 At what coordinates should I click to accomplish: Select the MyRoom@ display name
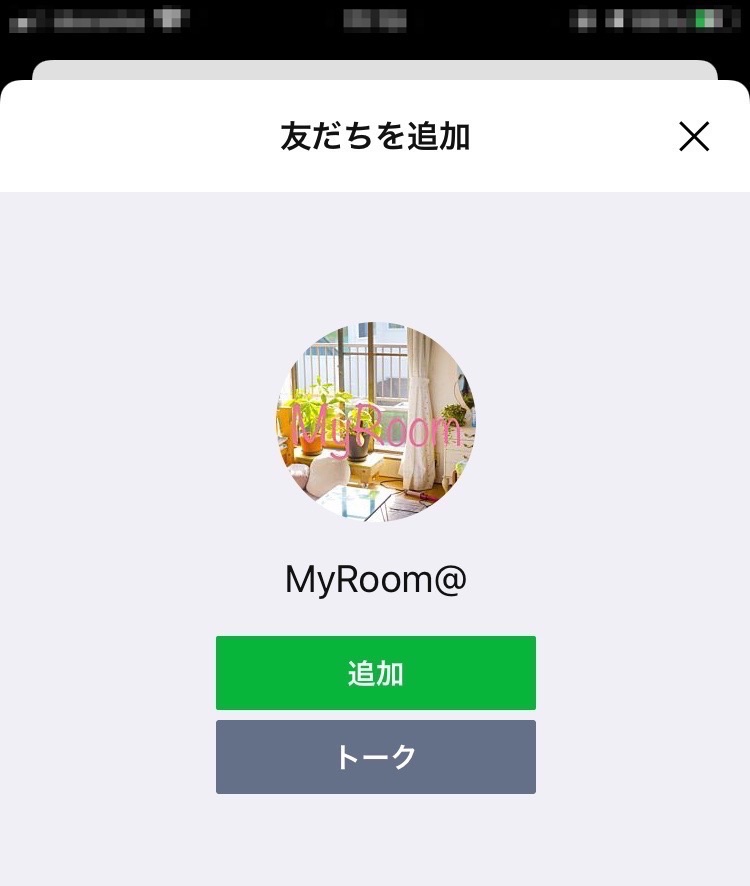375,580
